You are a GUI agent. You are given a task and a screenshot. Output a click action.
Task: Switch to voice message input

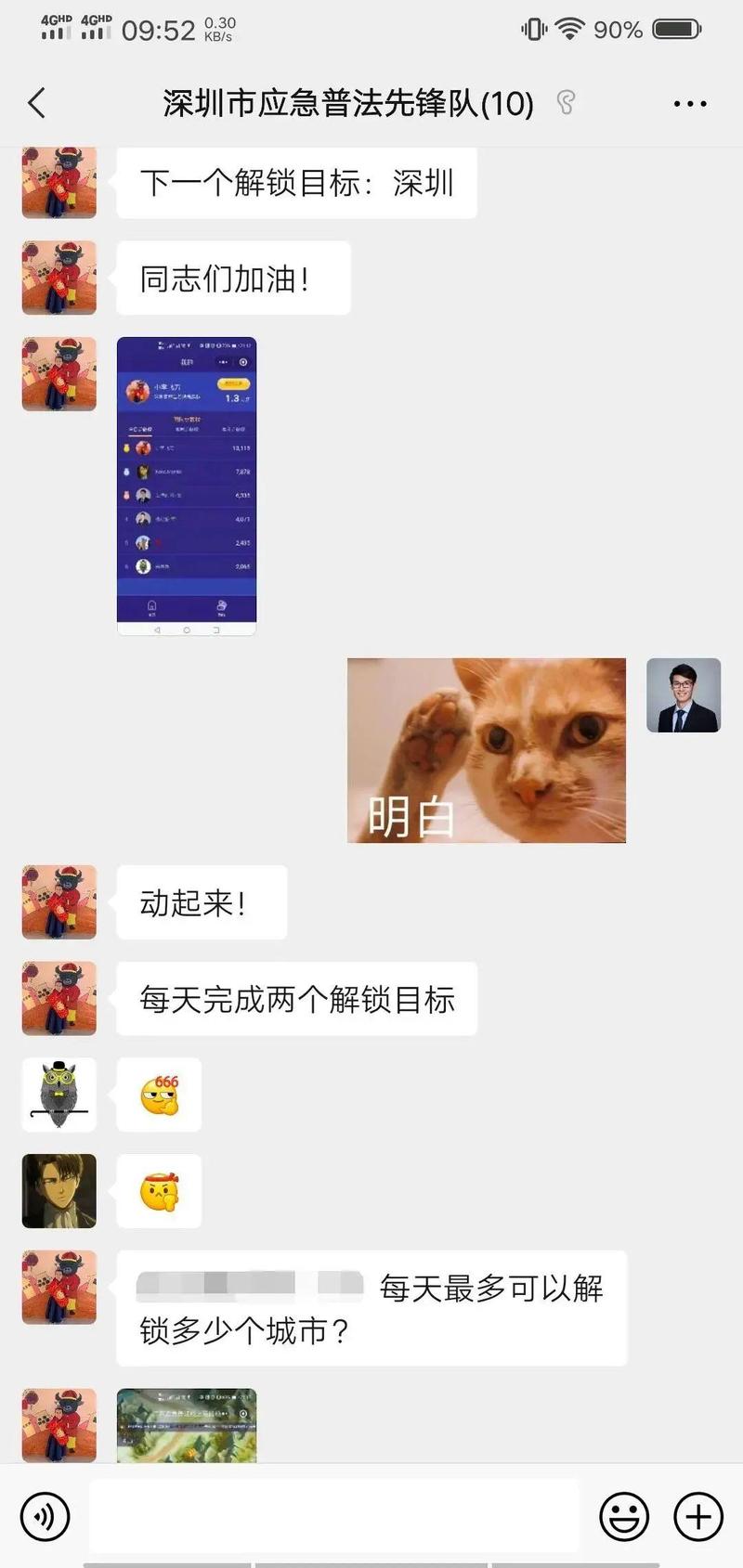point(45,1517)
